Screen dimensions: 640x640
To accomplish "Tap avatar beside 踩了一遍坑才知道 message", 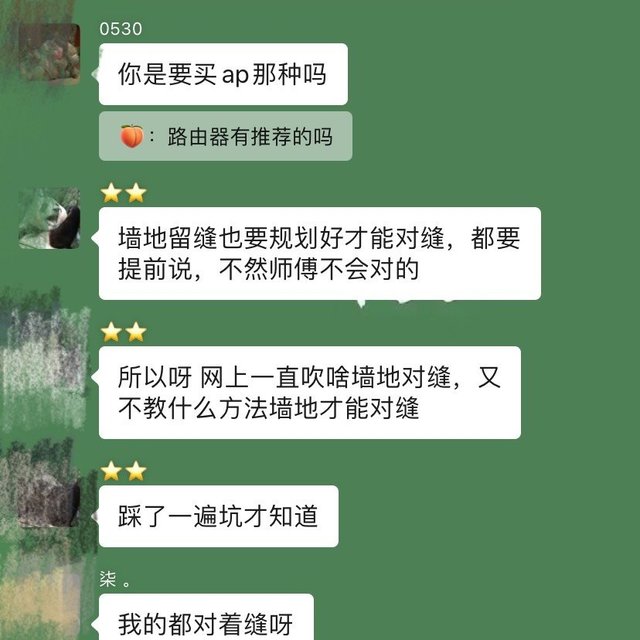I will [49, 496].
